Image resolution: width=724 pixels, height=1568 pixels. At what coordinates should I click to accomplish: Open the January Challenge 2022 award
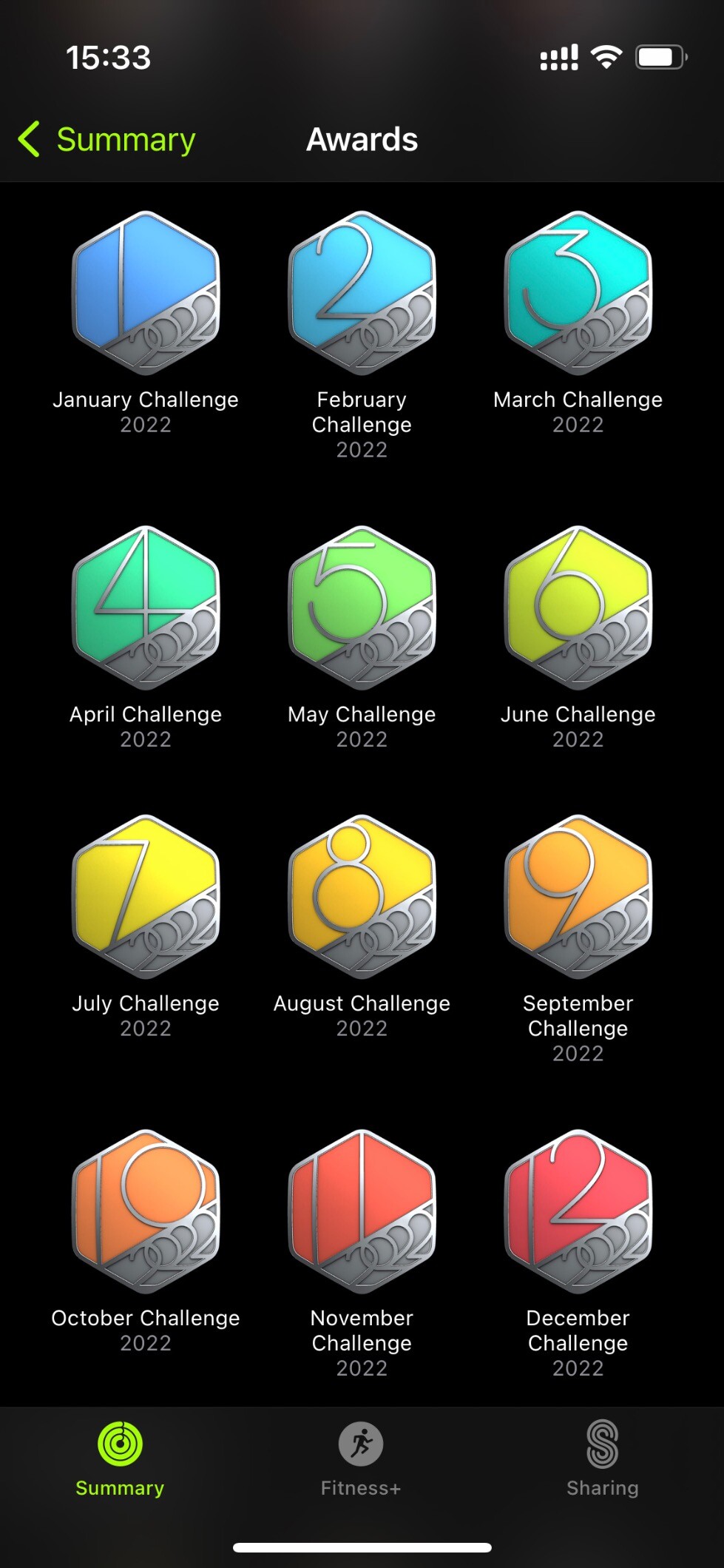point(146,293)
